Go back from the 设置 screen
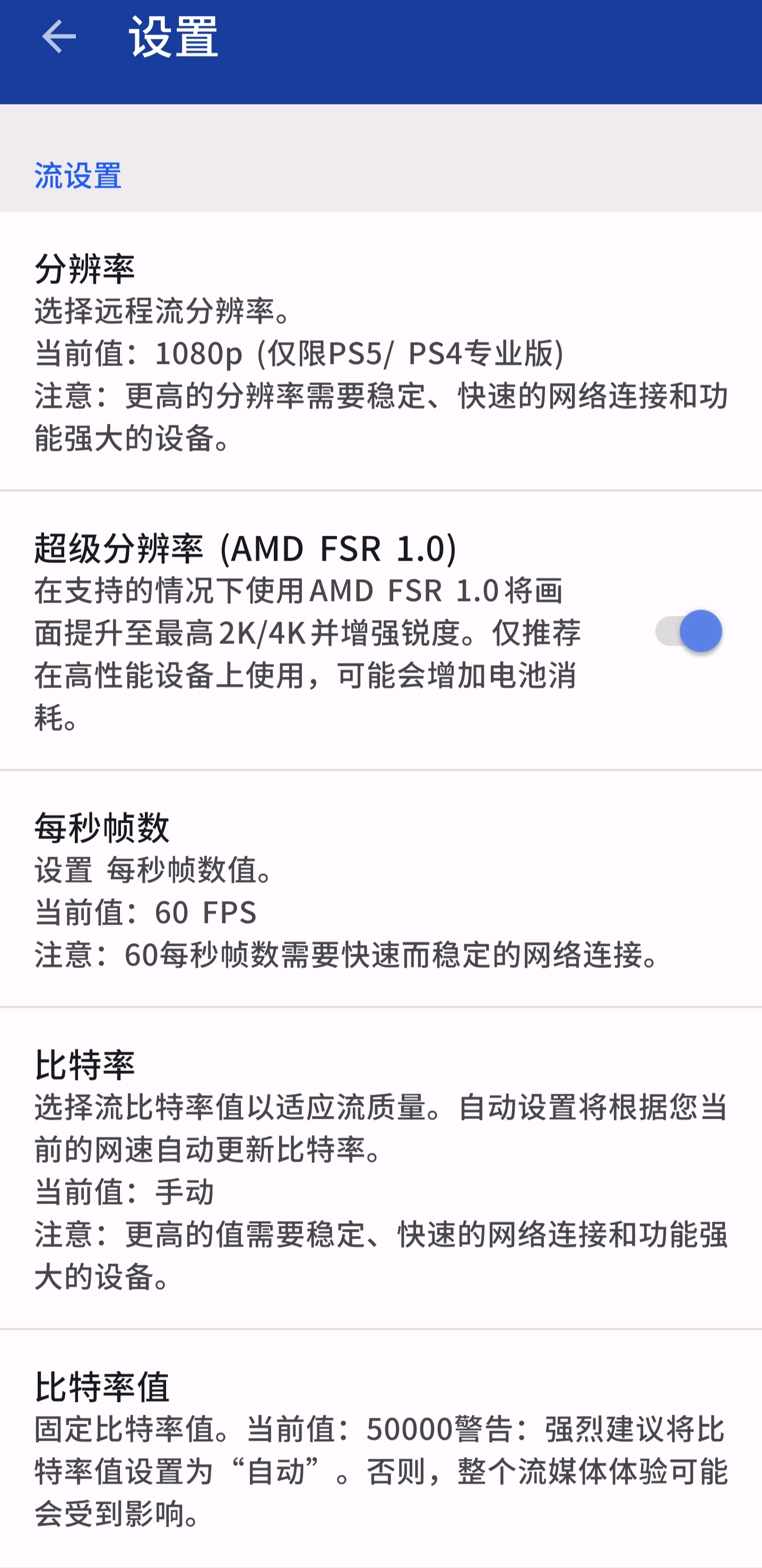762x1568 pixels. point(58,37)
